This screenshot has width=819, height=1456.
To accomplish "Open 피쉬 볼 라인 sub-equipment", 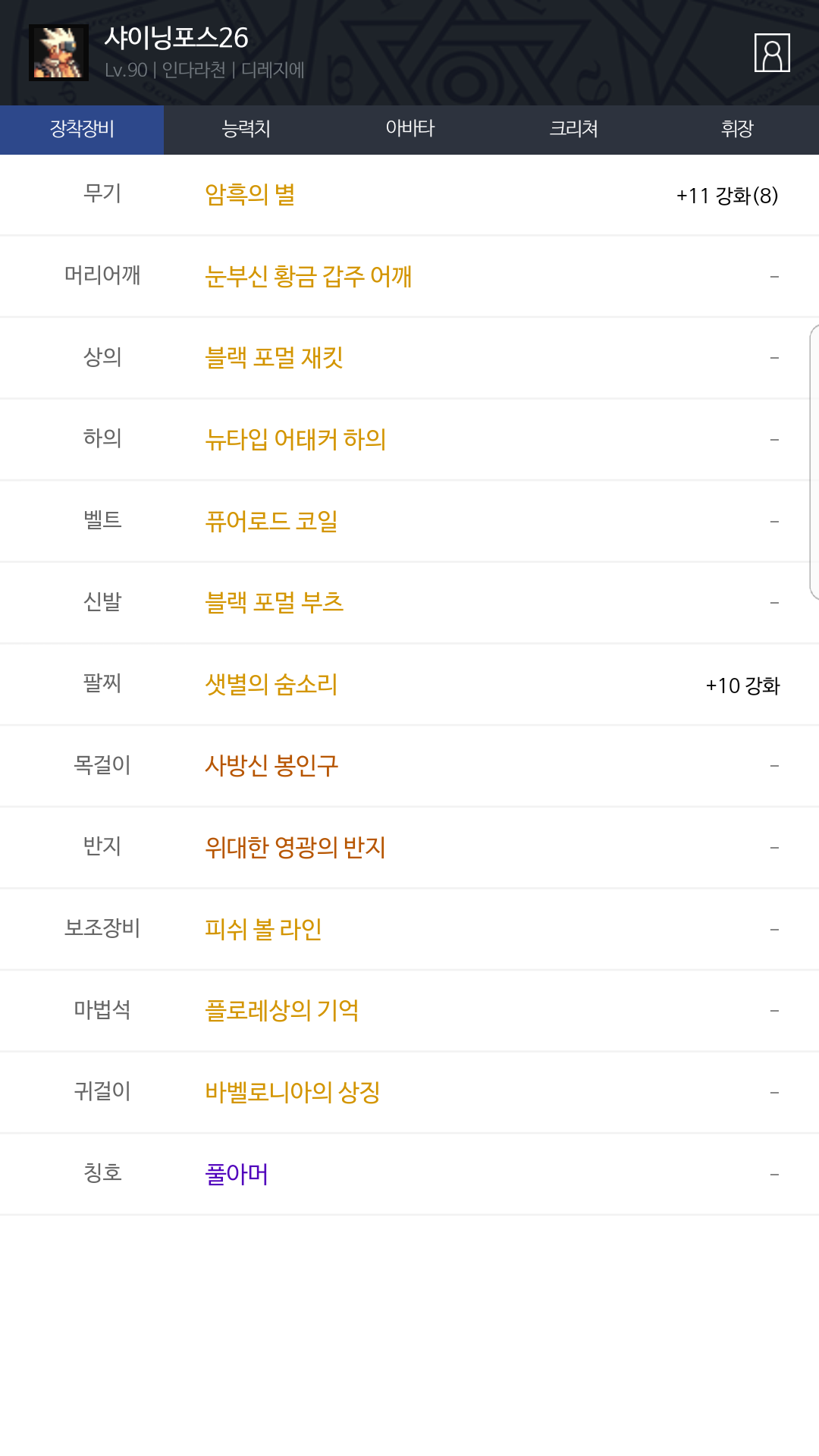I will (x=263, y=929).
